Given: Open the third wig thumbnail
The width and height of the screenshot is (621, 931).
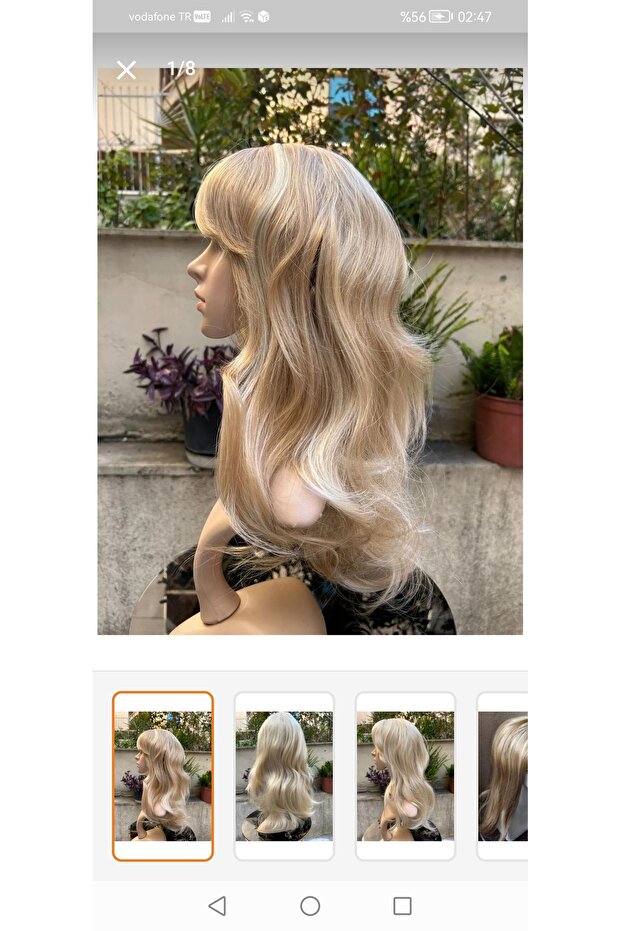Looking at the screenshot, I should pos(405,776).
